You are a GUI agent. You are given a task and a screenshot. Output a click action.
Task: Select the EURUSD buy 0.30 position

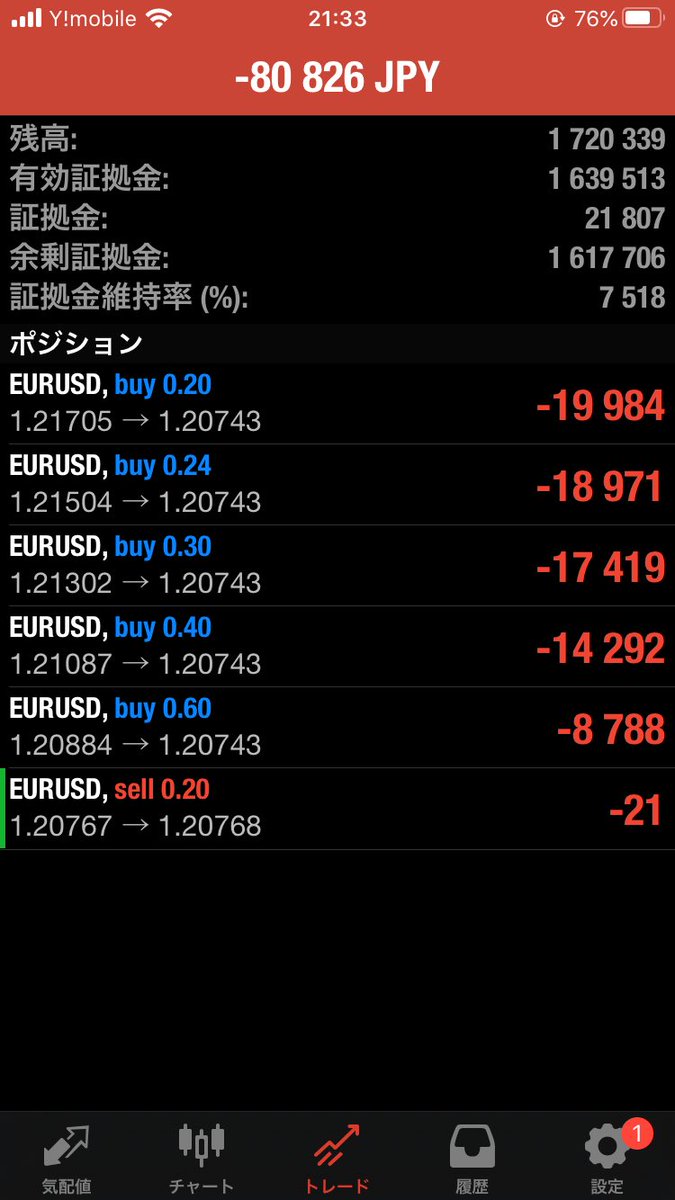click(x=337, y=566)
